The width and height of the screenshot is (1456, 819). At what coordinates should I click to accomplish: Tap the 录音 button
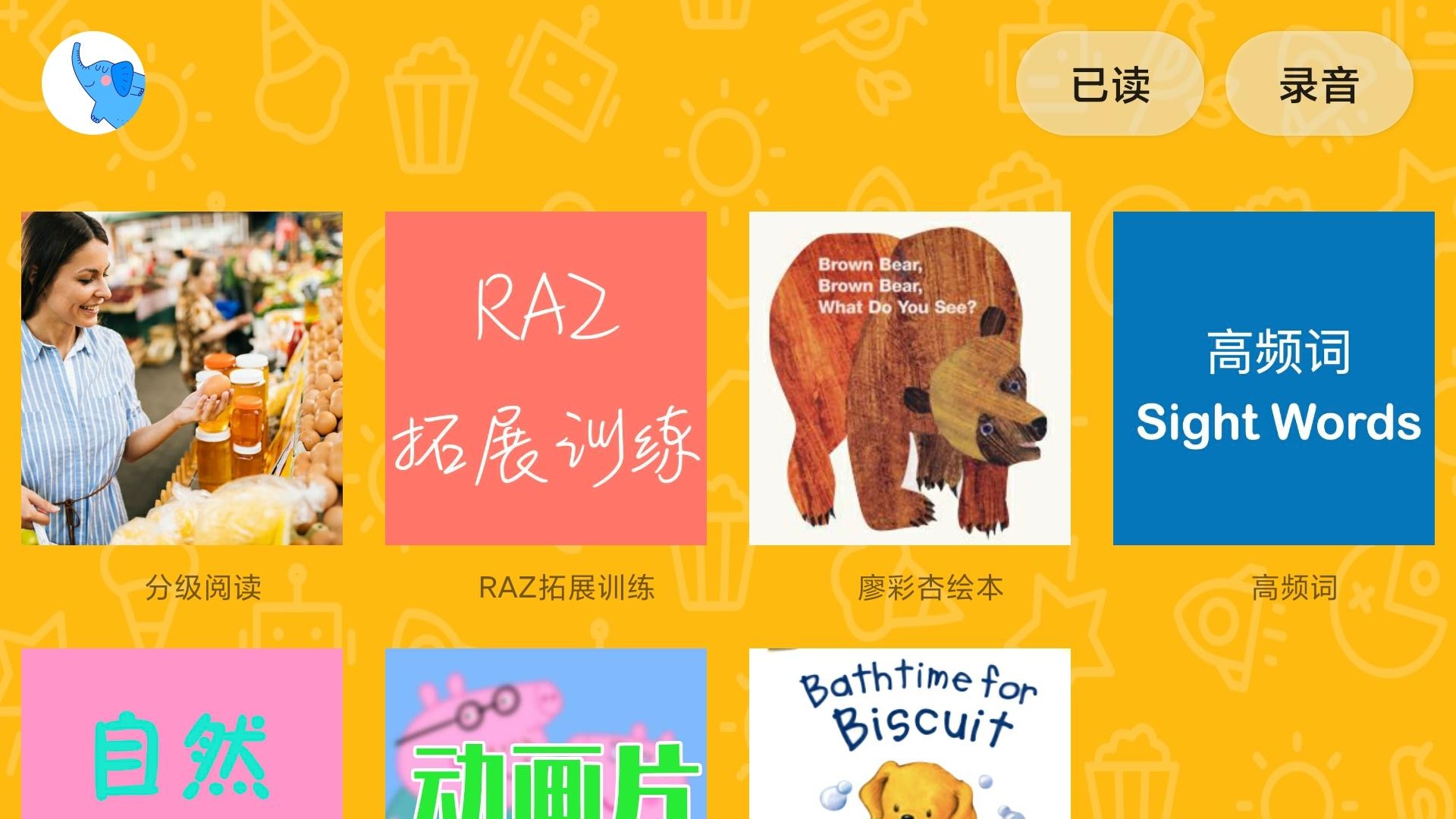pyautogui.click(x=1319, y=84)
